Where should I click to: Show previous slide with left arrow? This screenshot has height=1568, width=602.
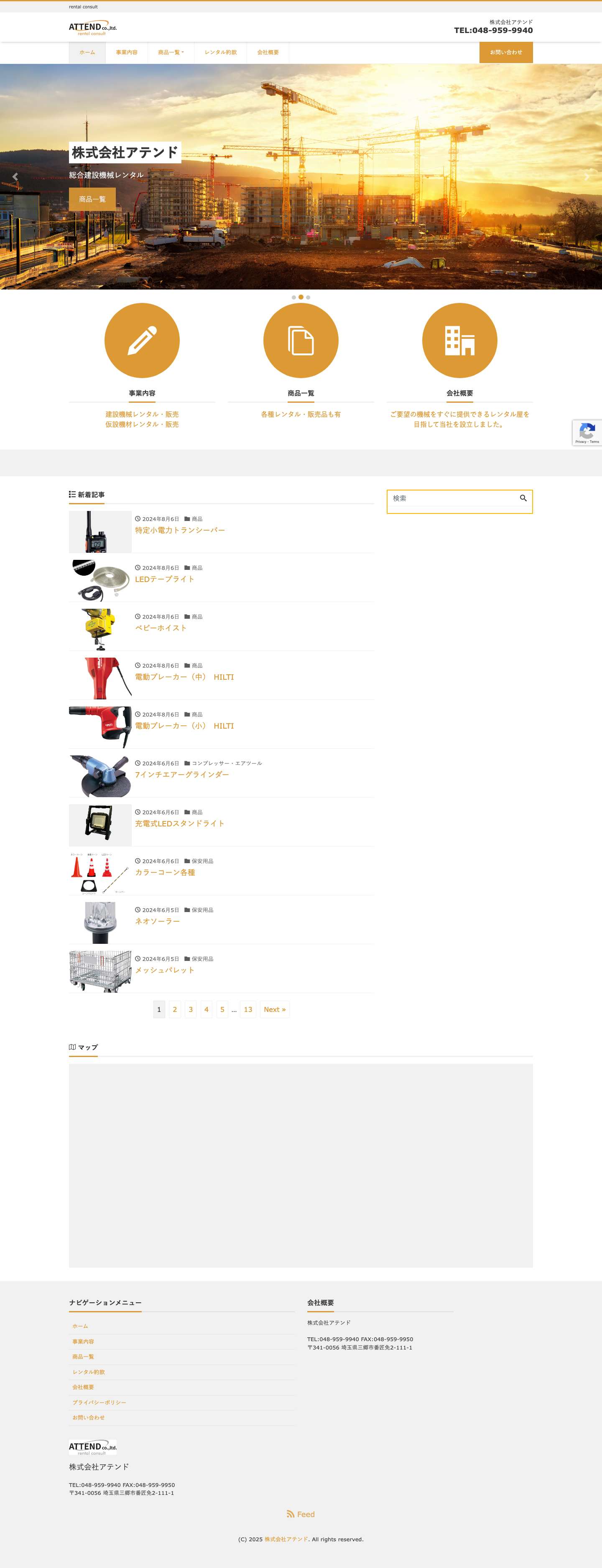click(15, 177)
